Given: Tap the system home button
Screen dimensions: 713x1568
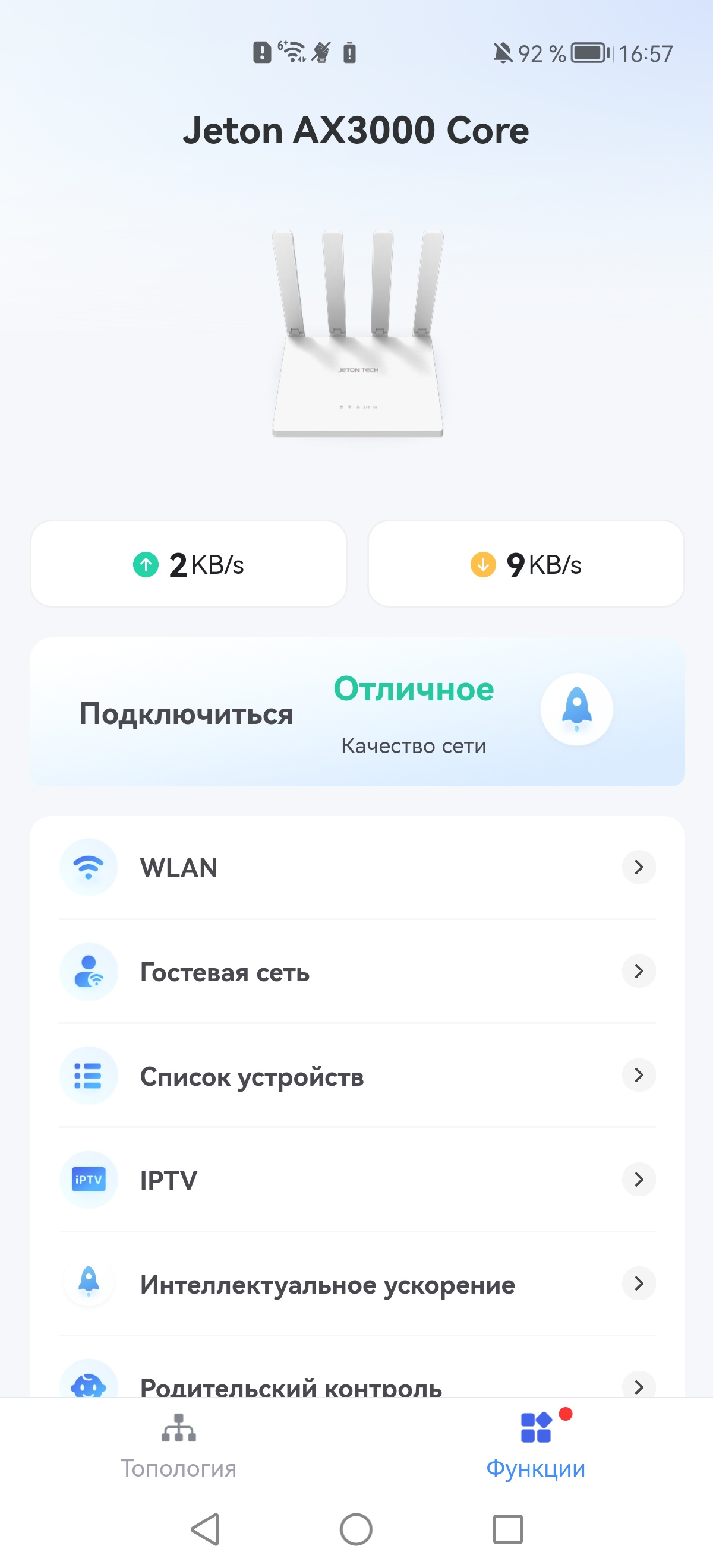Looking at the screenshot, I should [x=356, y=1528].
